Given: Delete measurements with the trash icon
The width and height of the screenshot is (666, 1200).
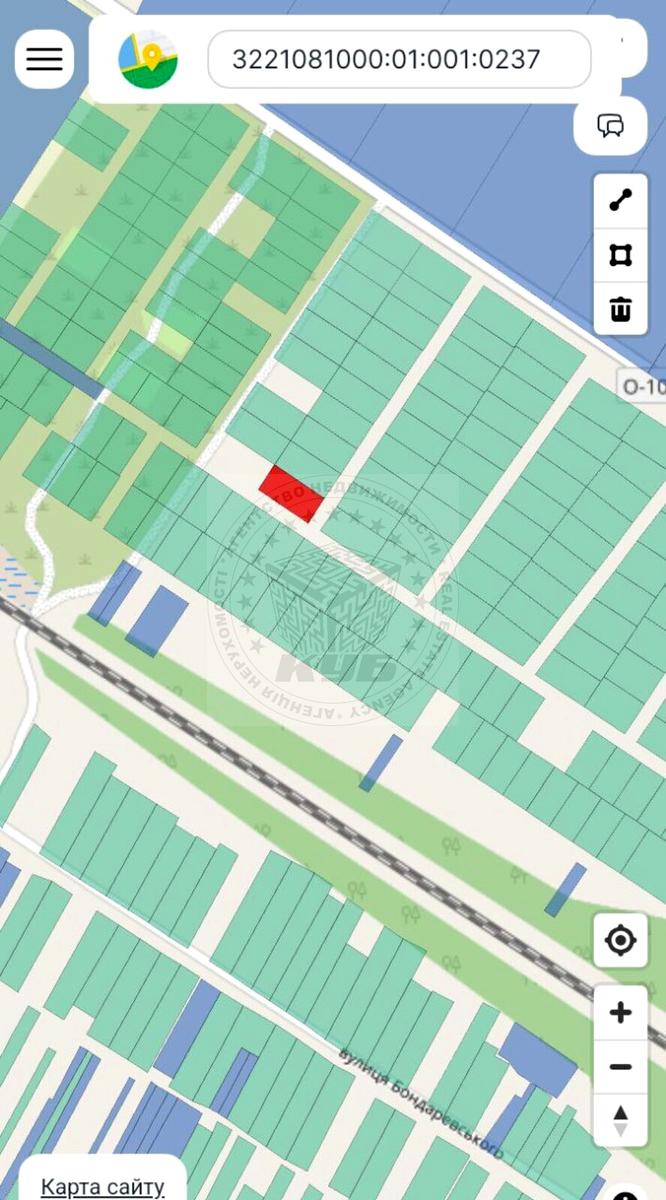Looking at the screenshot, I should coord(620,308).
